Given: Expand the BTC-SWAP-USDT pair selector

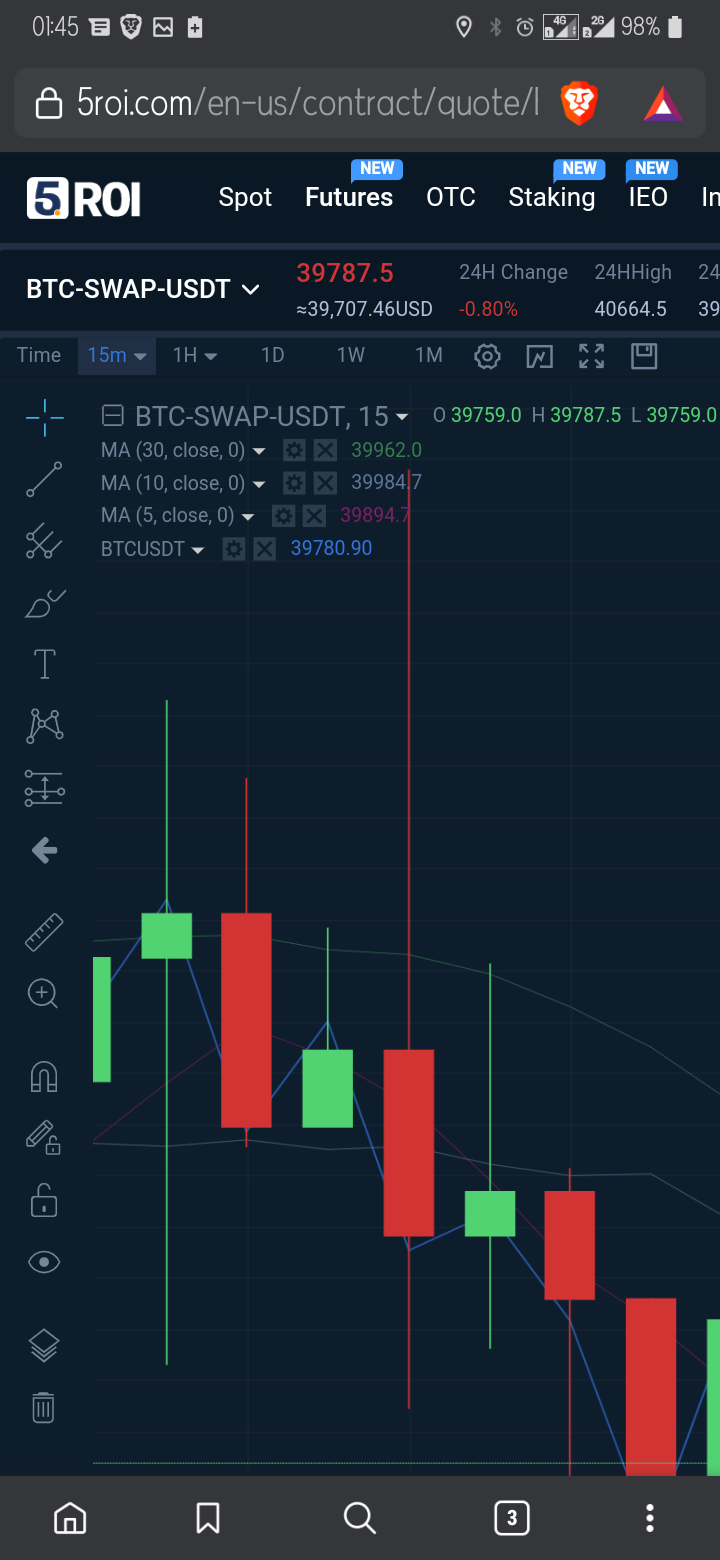Looking at the screenshot, I should pyautogui.click(x=143, y=289).
